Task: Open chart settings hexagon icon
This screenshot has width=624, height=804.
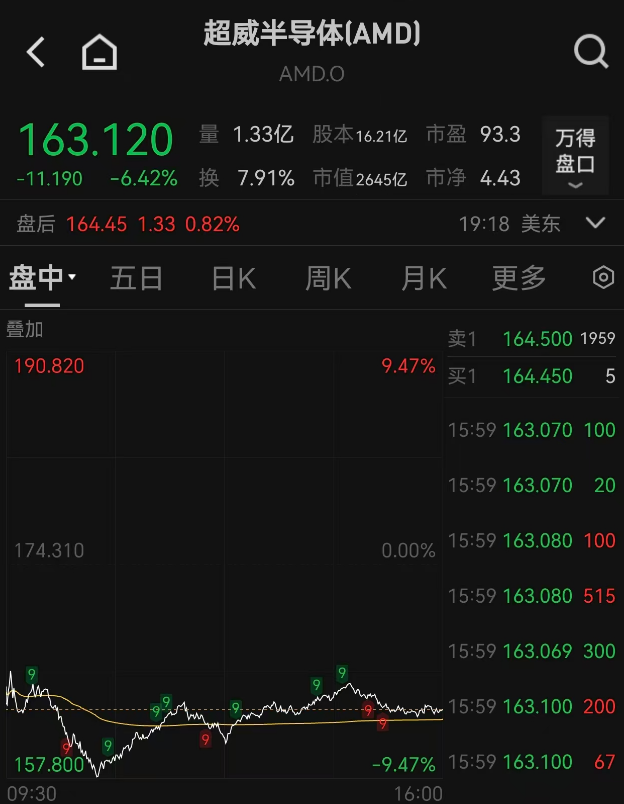Action: [603, 278]
